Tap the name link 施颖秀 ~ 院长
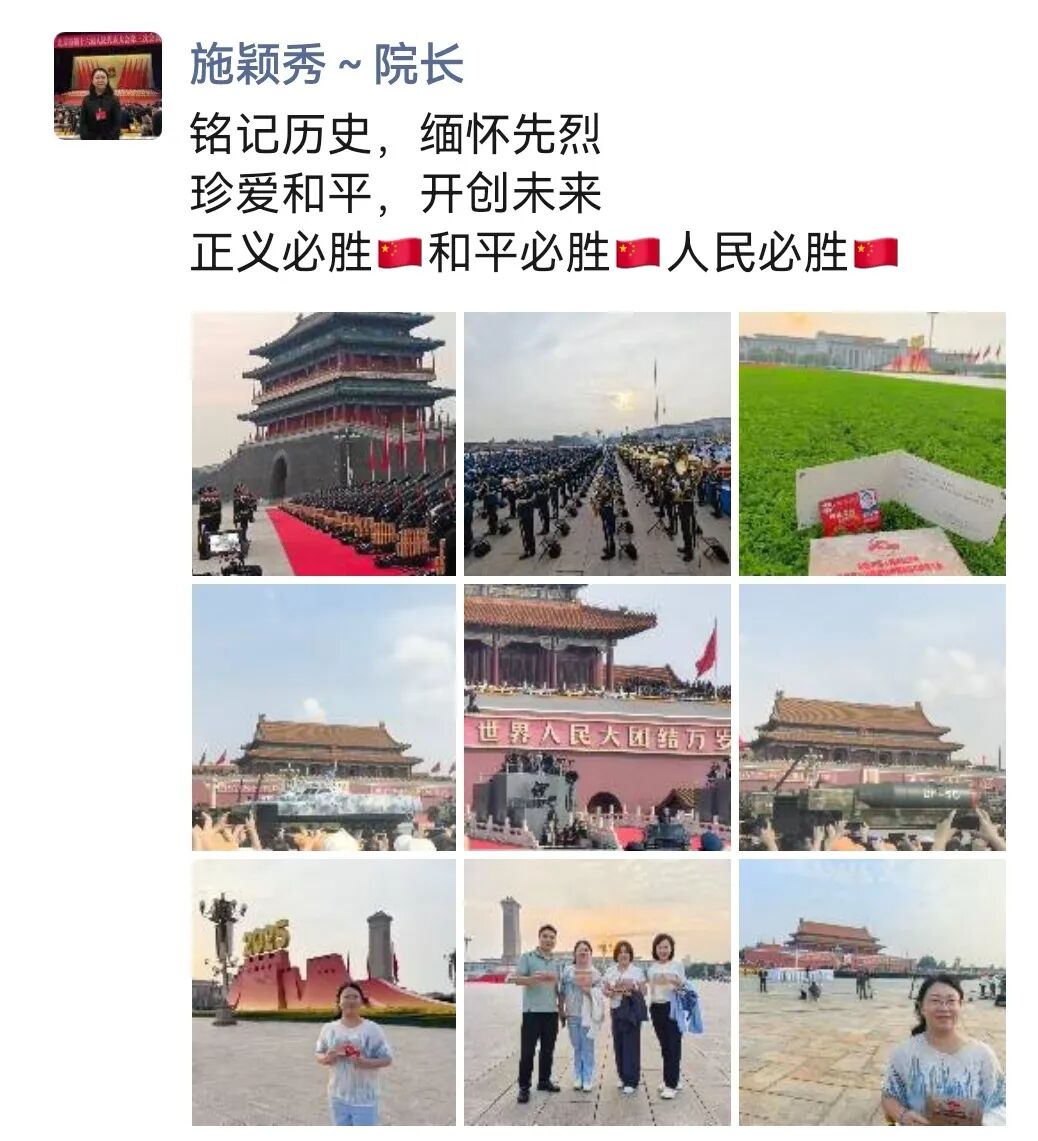 pyautogui.click(x=326, y=66)
